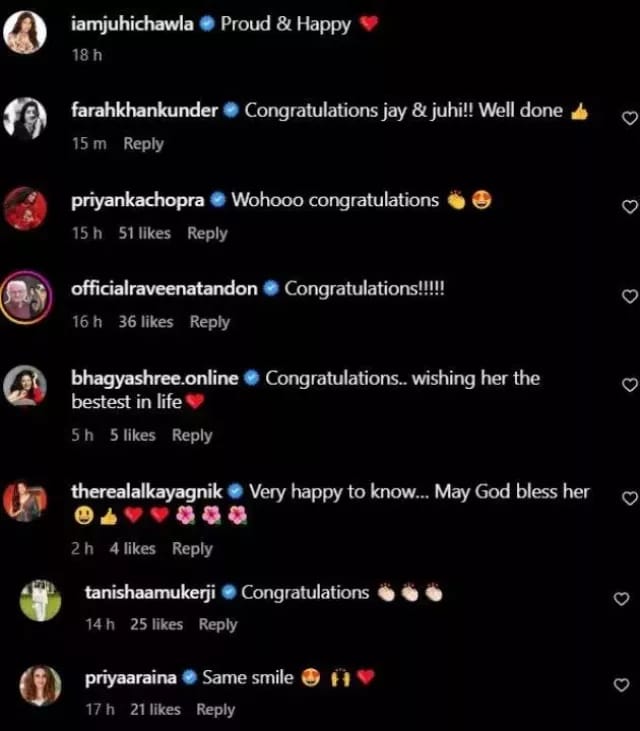Open tanishaamukerji's profile
The width and height of the screenshot is (640, 731).
click(149, 592)
